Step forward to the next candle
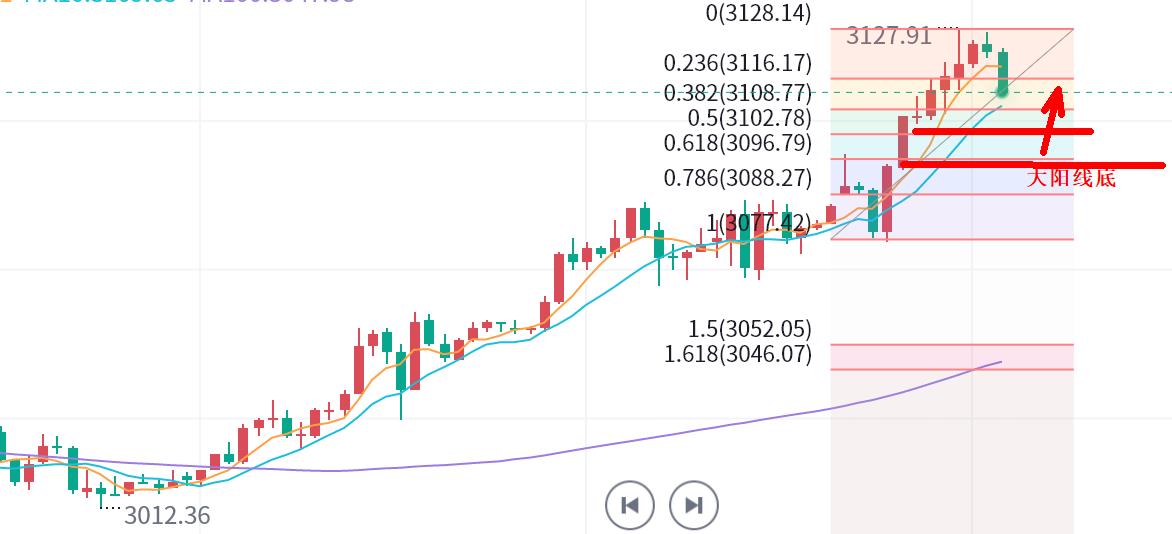This screenshot has height=534, width=1172. 693,506
